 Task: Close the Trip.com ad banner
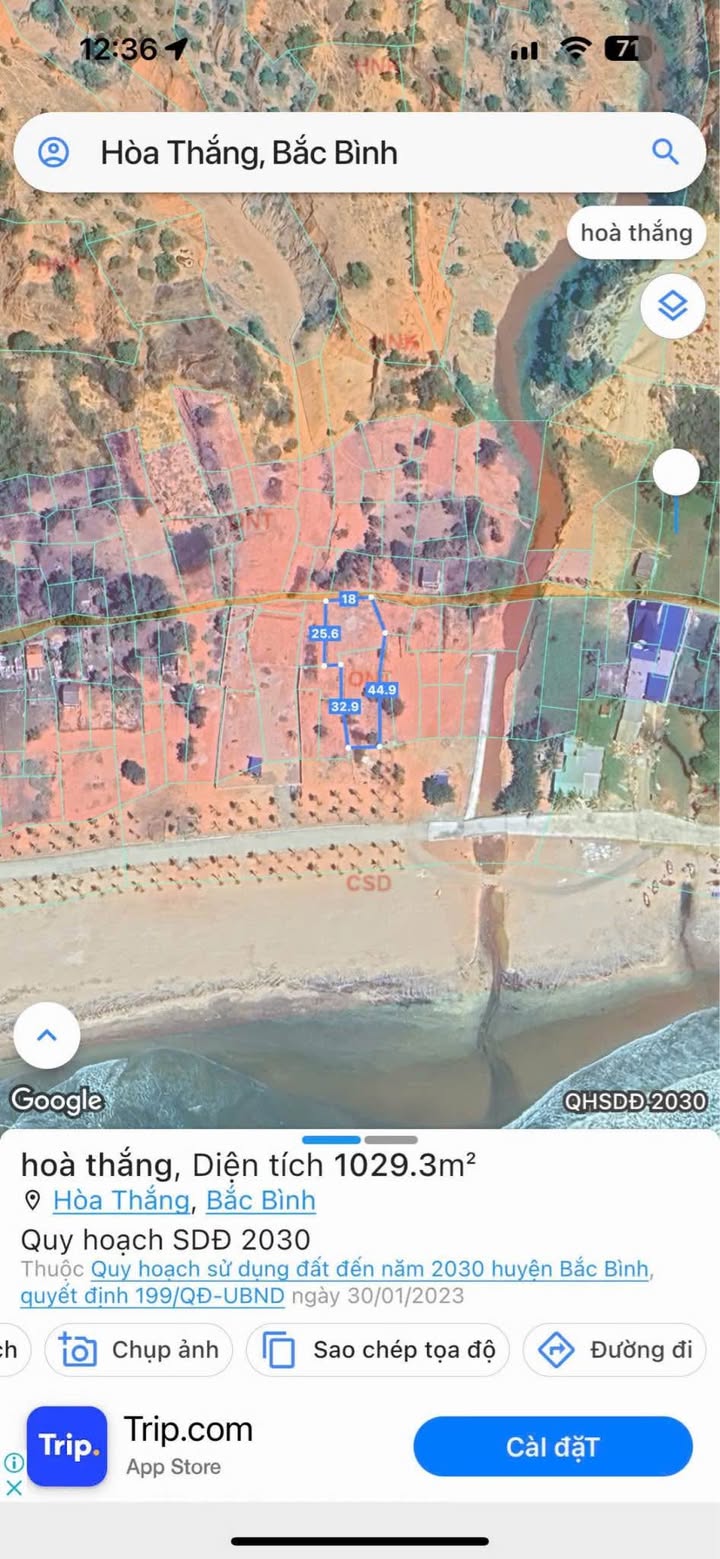pyautogui.click(x=14, y=1487)
